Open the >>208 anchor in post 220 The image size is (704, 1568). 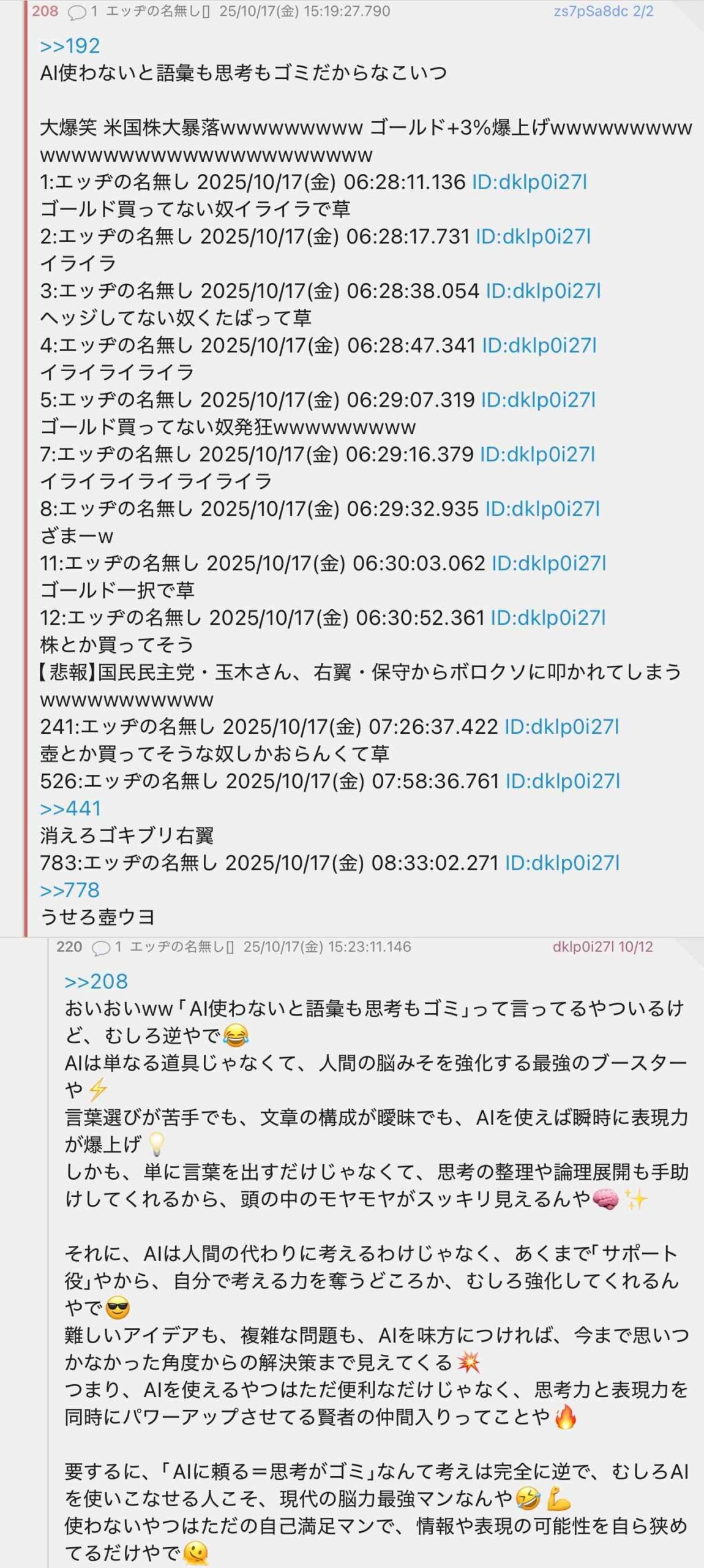tap(96, 981)
